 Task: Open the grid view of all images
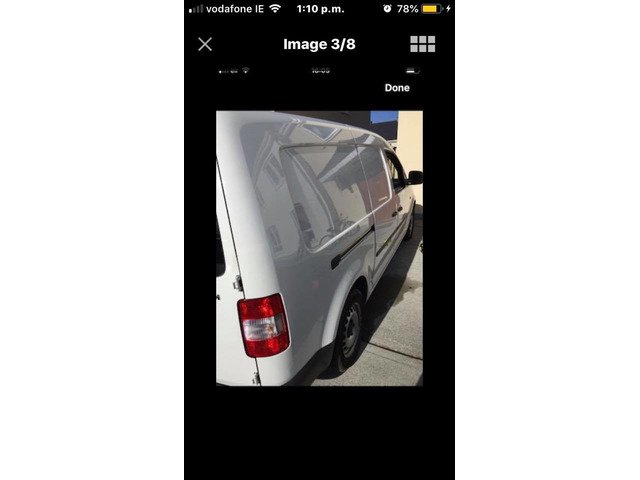(x=422, y=44)
